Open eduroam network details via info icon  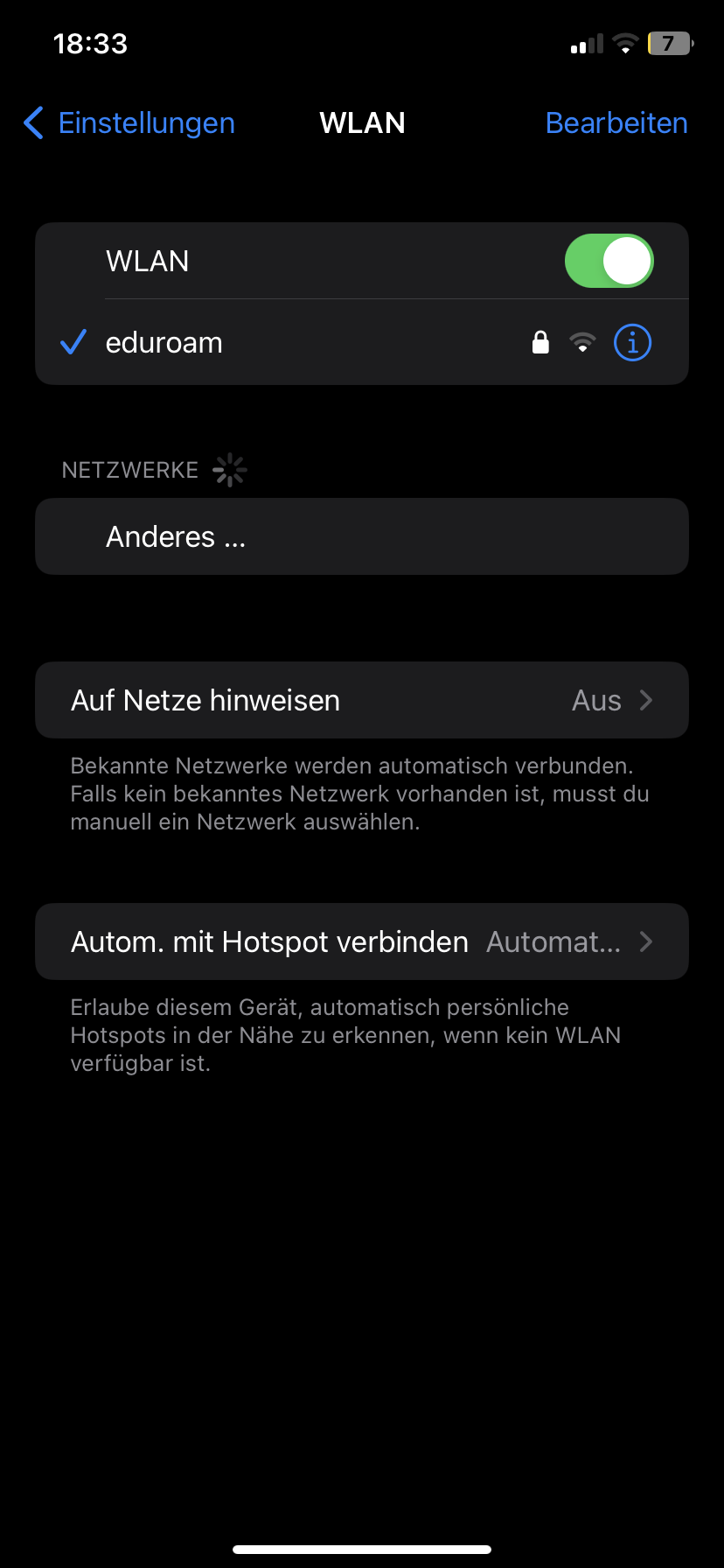(x=632, y=342)
